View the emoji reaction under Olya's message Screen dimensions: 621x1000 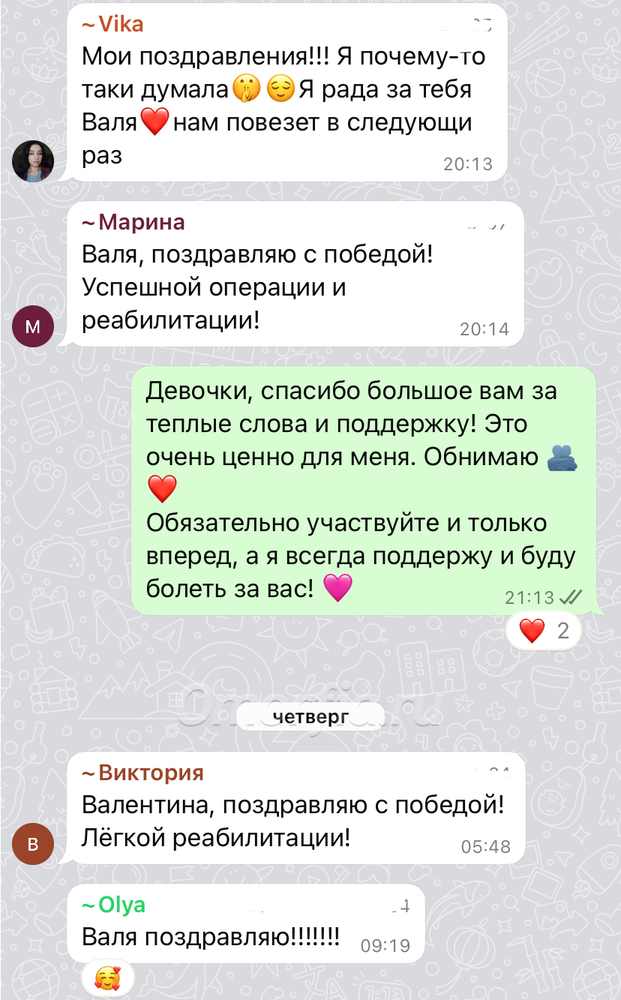pyautogui.click(x=106, y=977)
